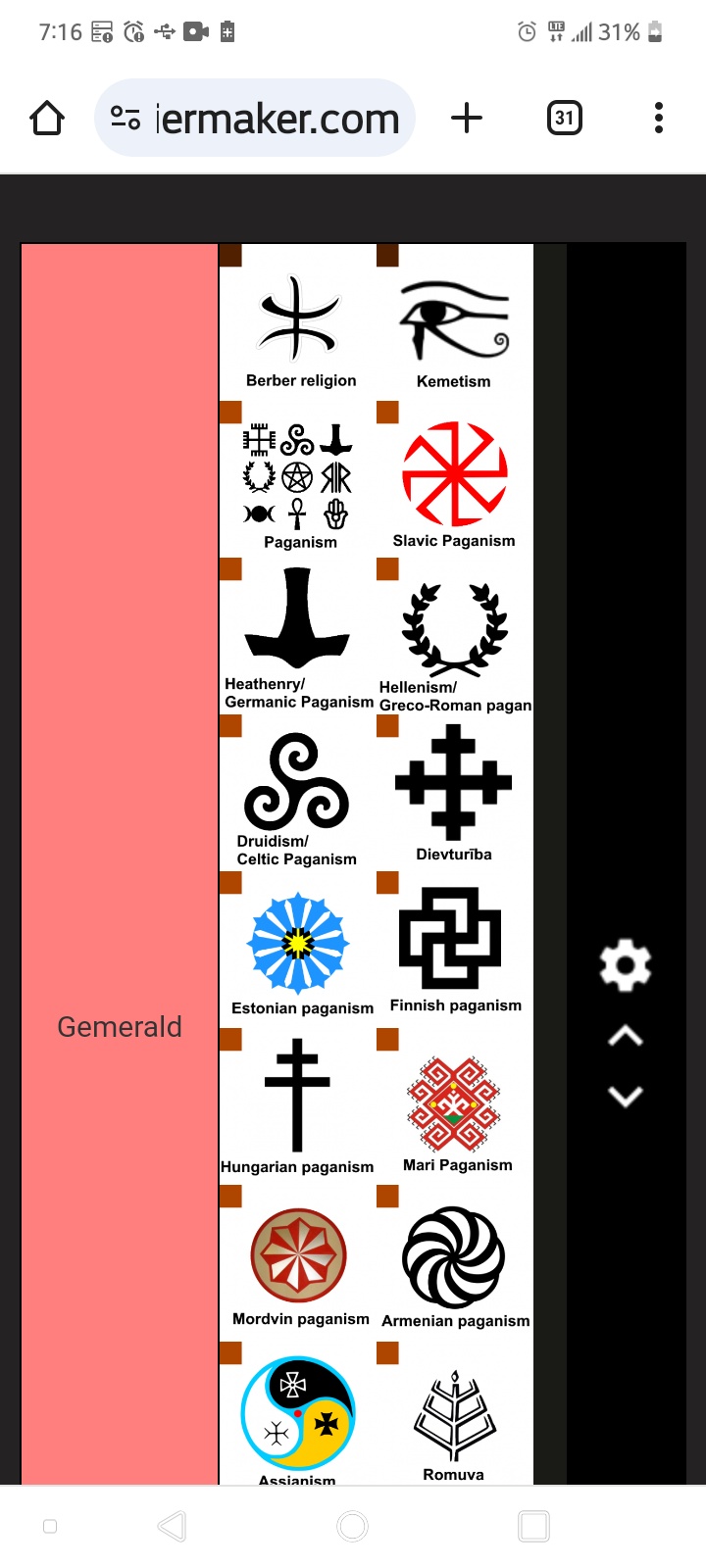Image resolution: width=706 pixels, height=1568 pixels.
Task: Move the Gemerald tier row down
Action: coord(625,1096)
